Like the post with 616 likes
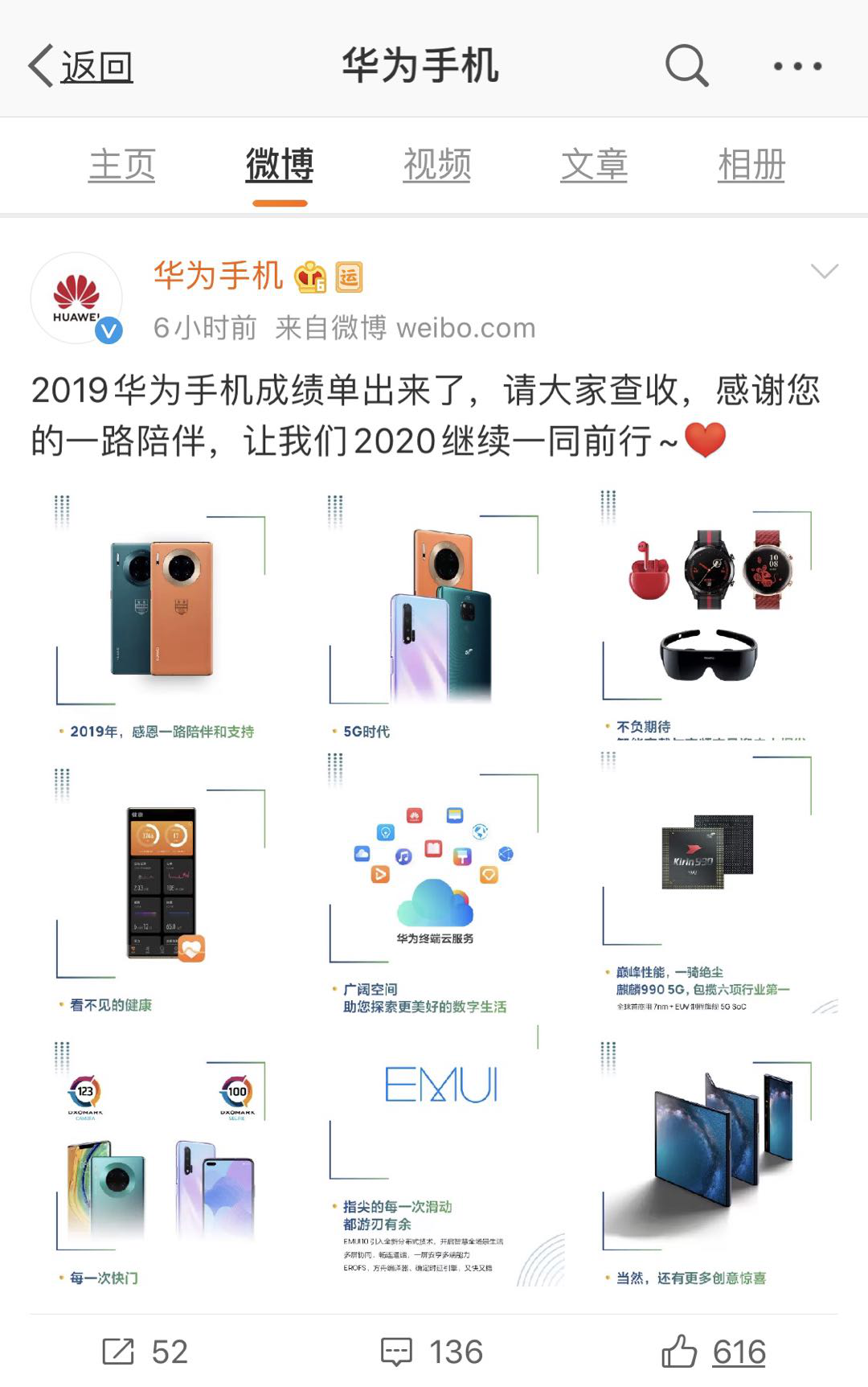The image size is (868, 1387). point(714,1352)
